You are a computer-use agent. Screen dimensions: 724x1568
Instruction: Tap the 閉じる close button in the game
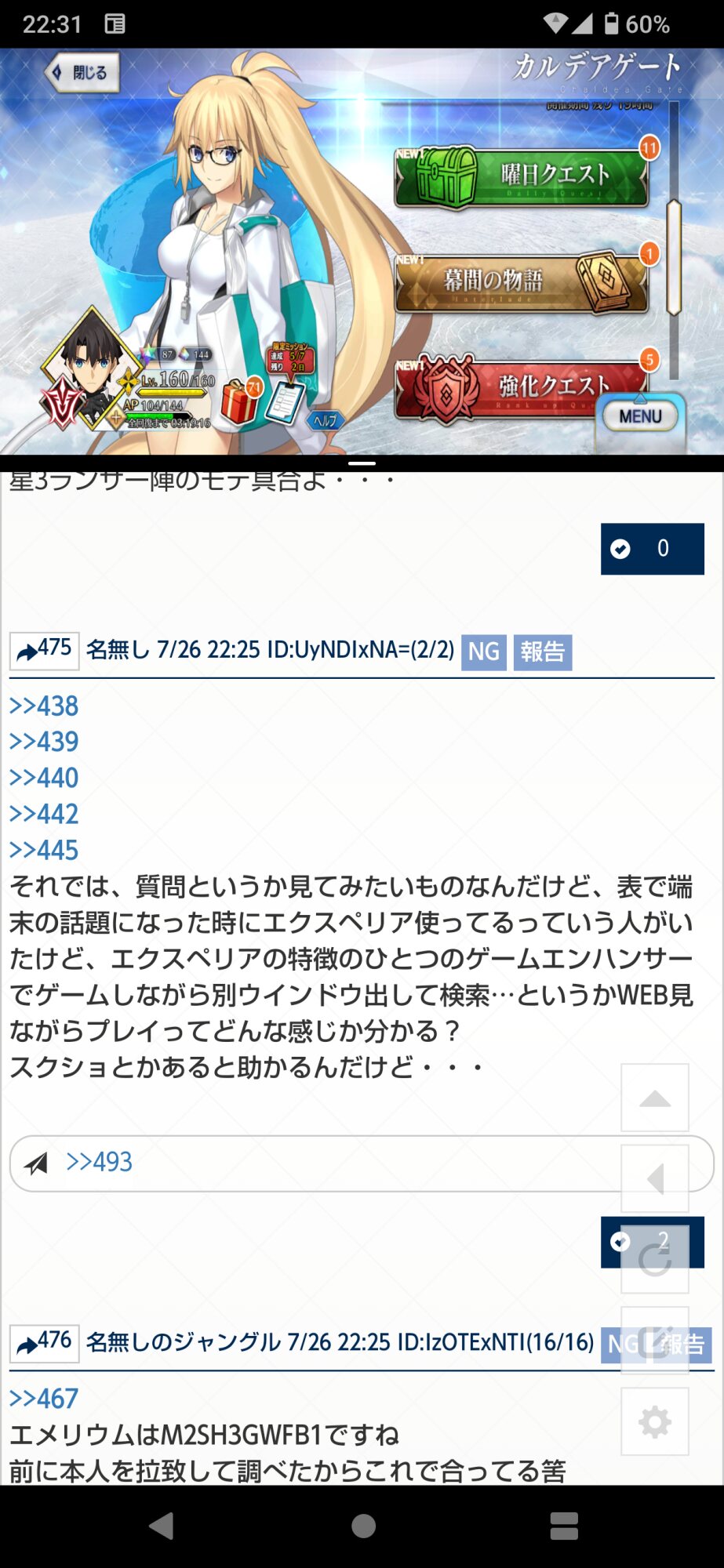tap(82, 73)
